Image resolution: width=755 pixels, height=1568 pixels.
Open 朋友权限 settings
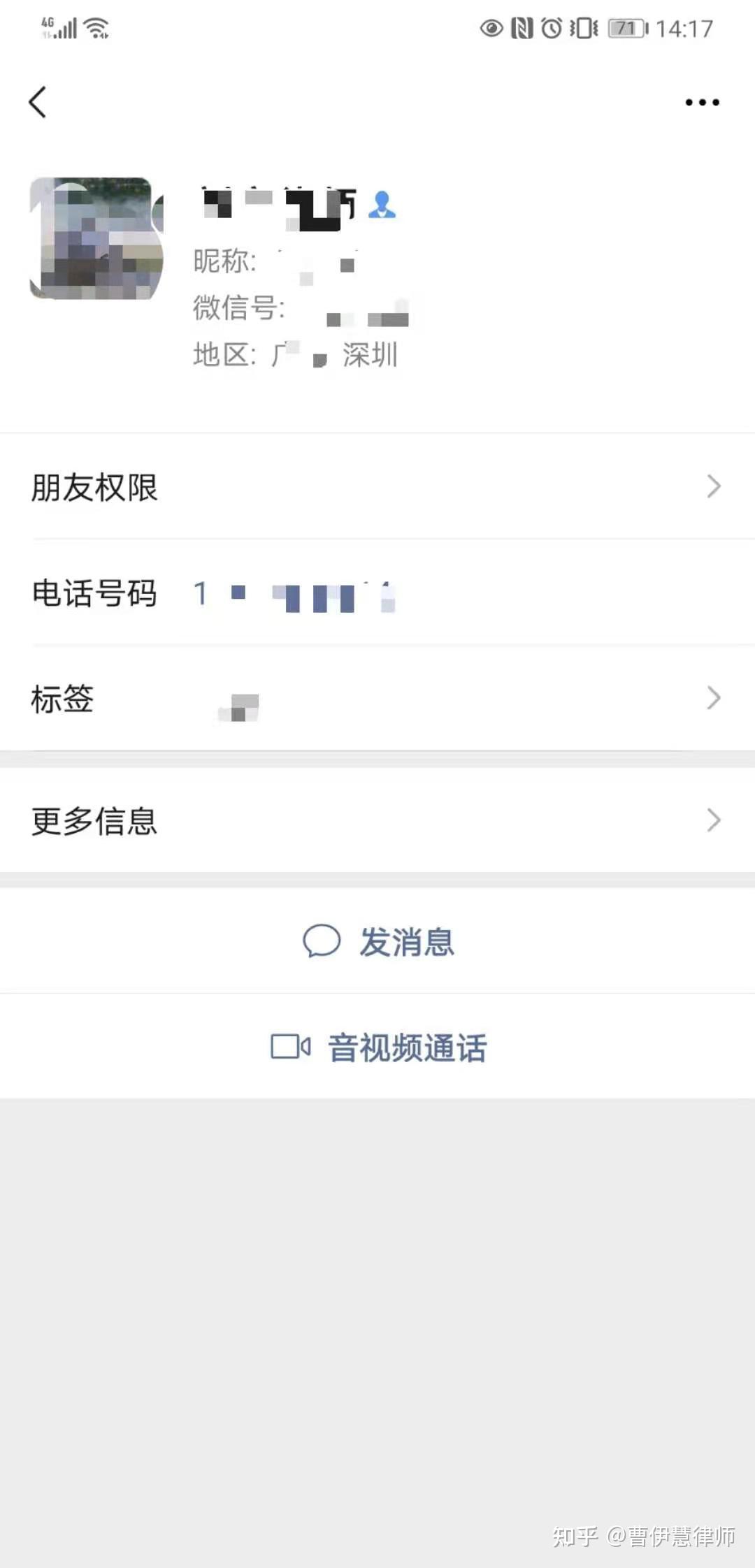click(x=377, y=486)
